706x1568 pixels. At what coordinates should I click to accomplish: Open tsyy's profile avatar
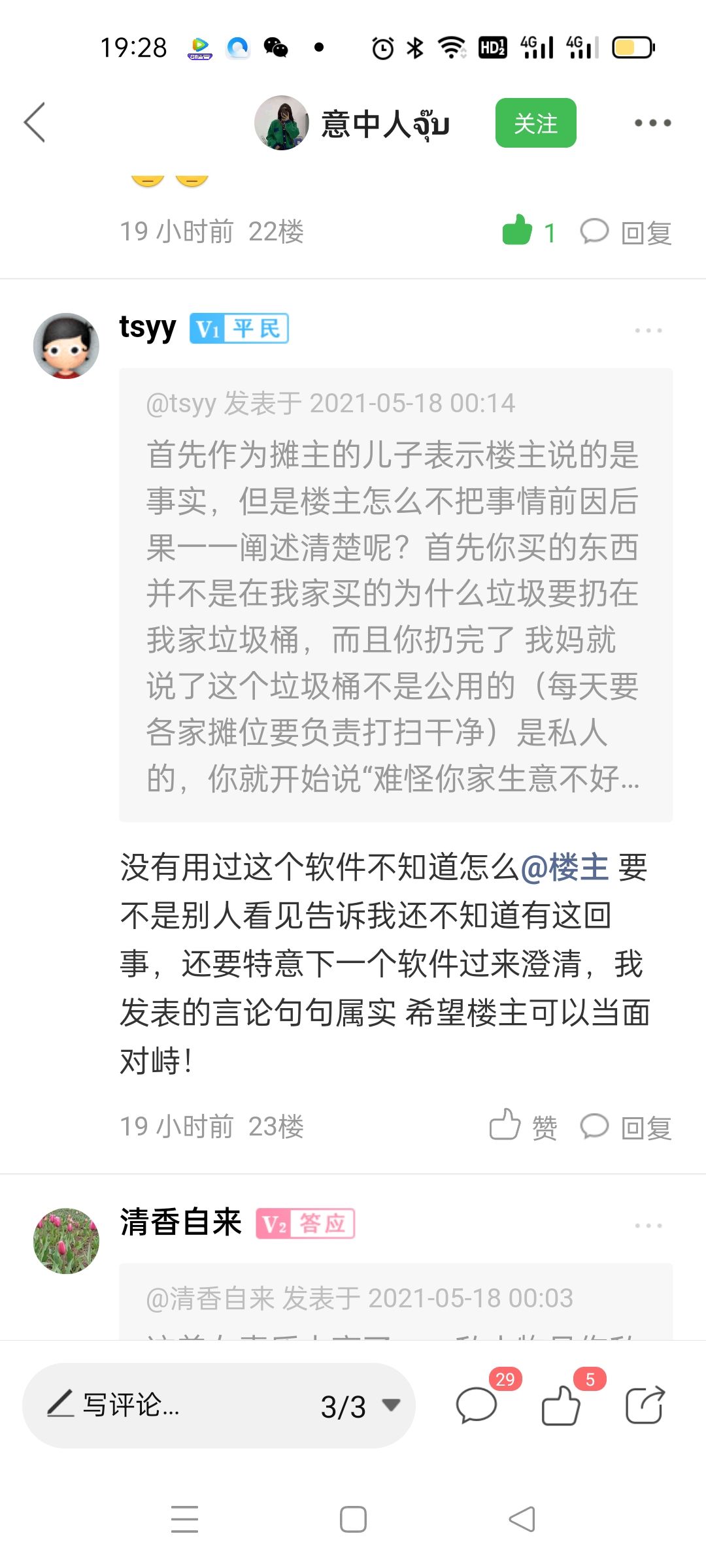tap(66, 346)
